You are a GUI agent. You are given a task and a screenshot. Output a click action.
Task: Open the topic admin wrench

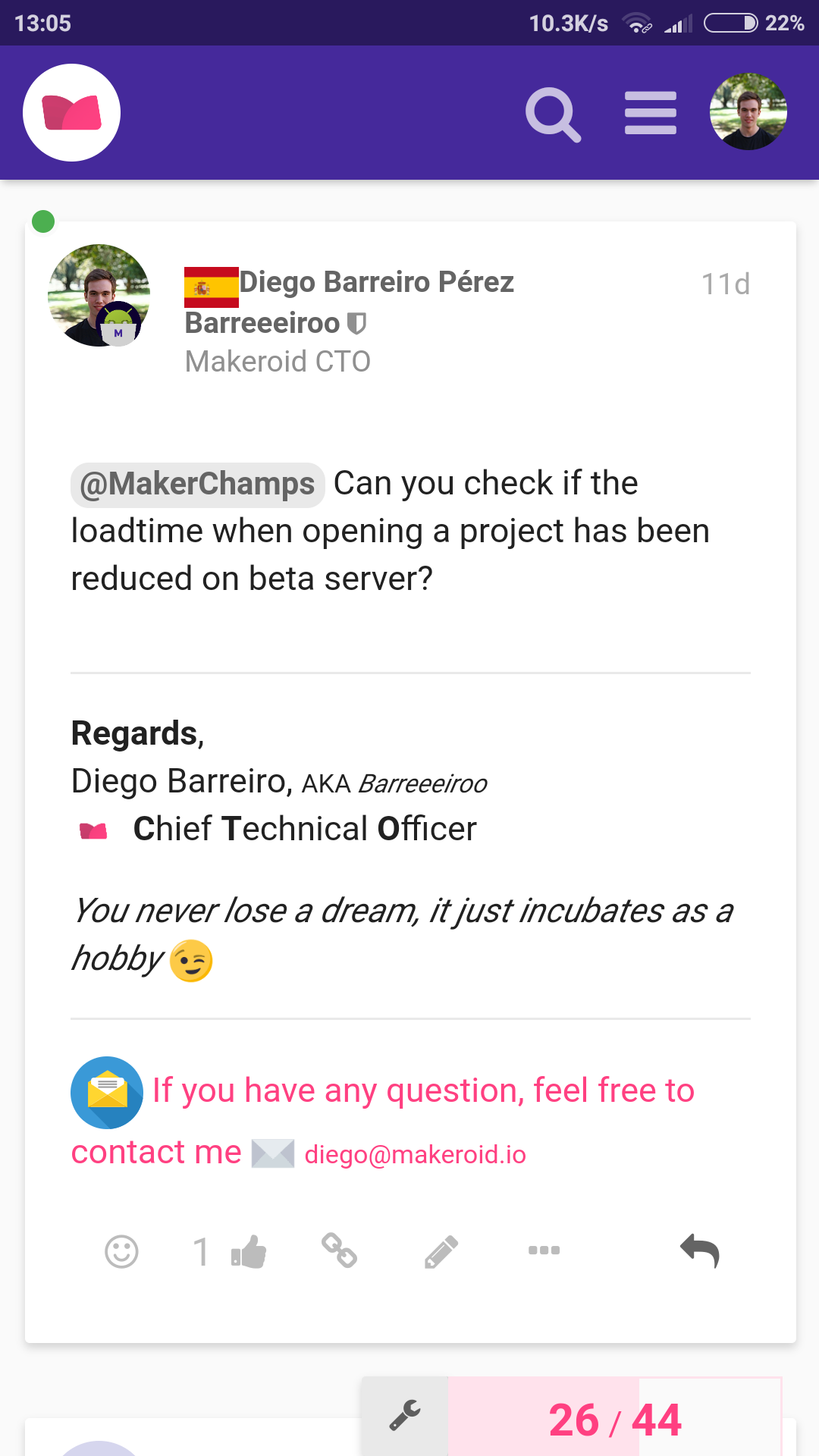(405, 1415)
